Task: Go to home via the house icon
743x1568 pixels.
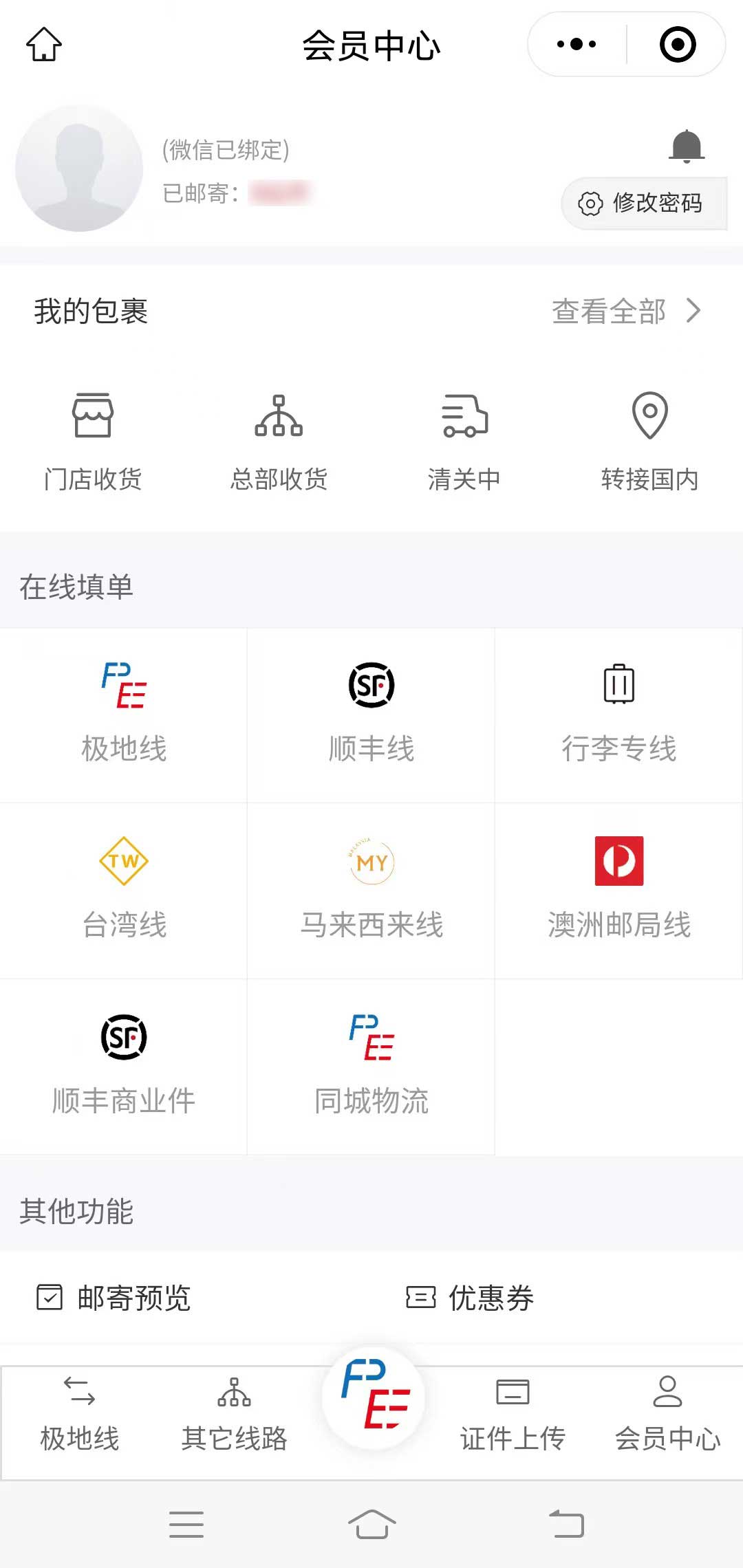Action: 44,45
